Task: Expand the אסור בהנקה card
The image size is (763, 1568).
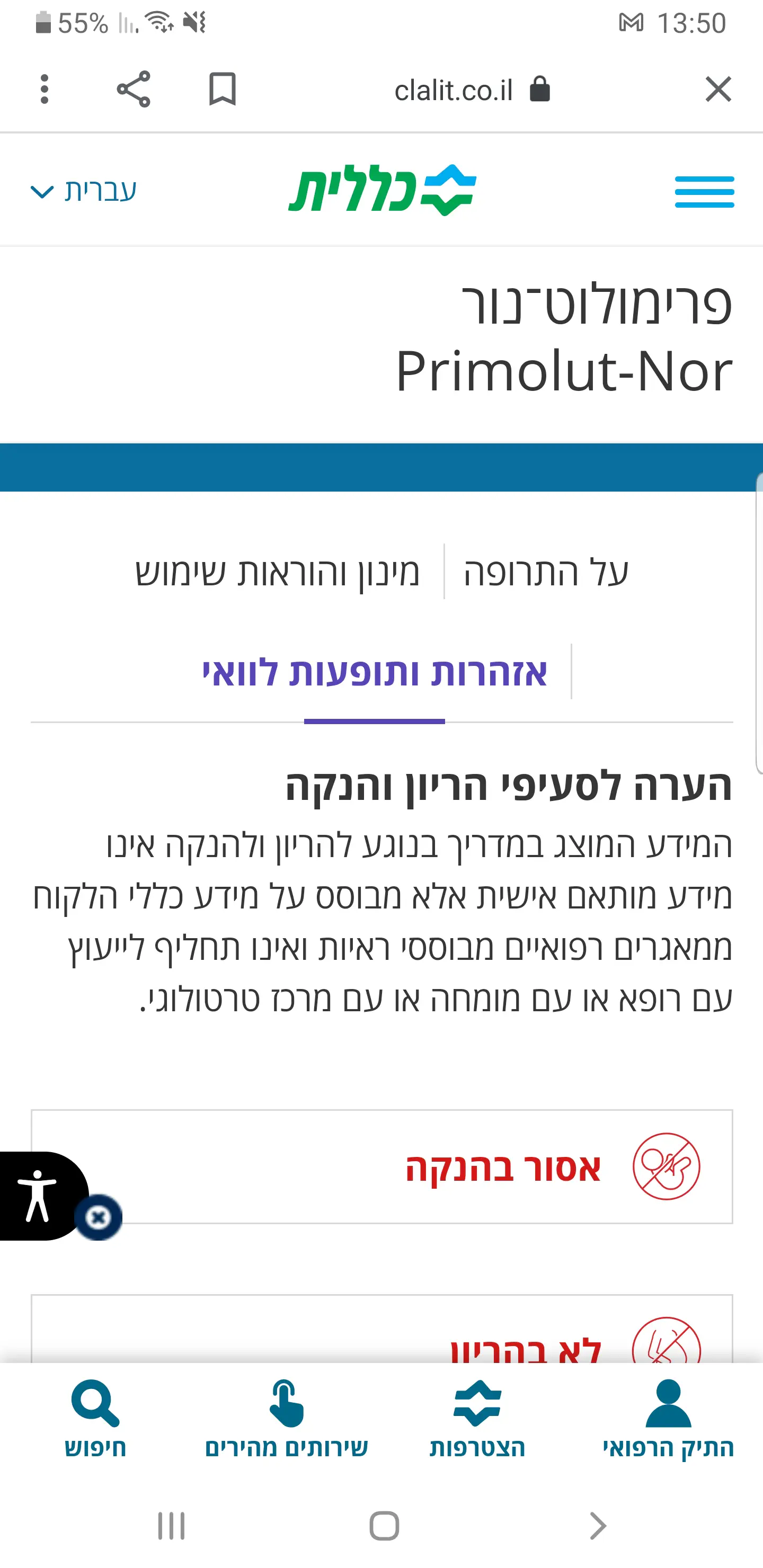Action: [x=382, y=1167]
